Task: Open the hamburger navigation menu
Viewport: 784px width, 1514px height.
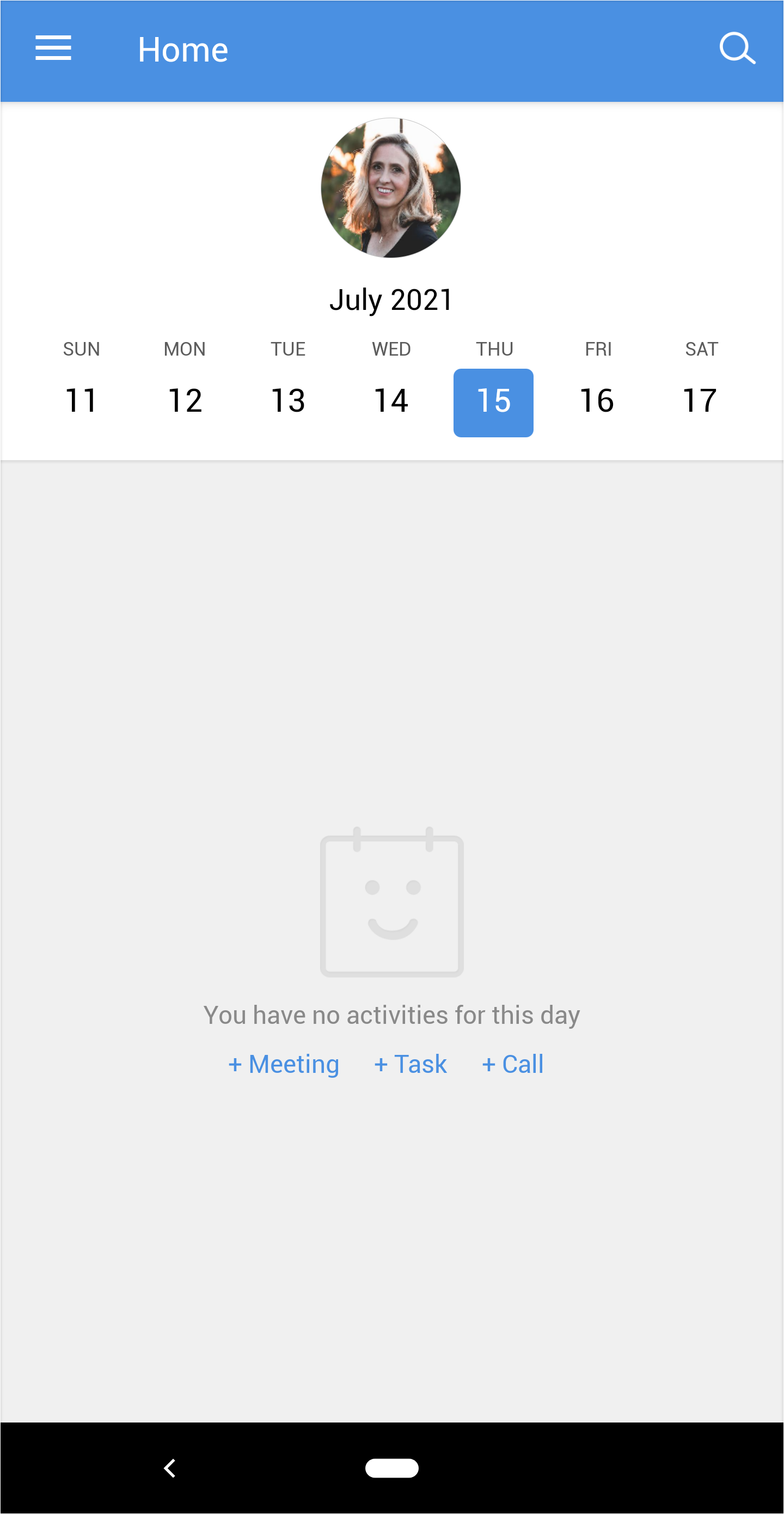Action: (x=53, y=48)
